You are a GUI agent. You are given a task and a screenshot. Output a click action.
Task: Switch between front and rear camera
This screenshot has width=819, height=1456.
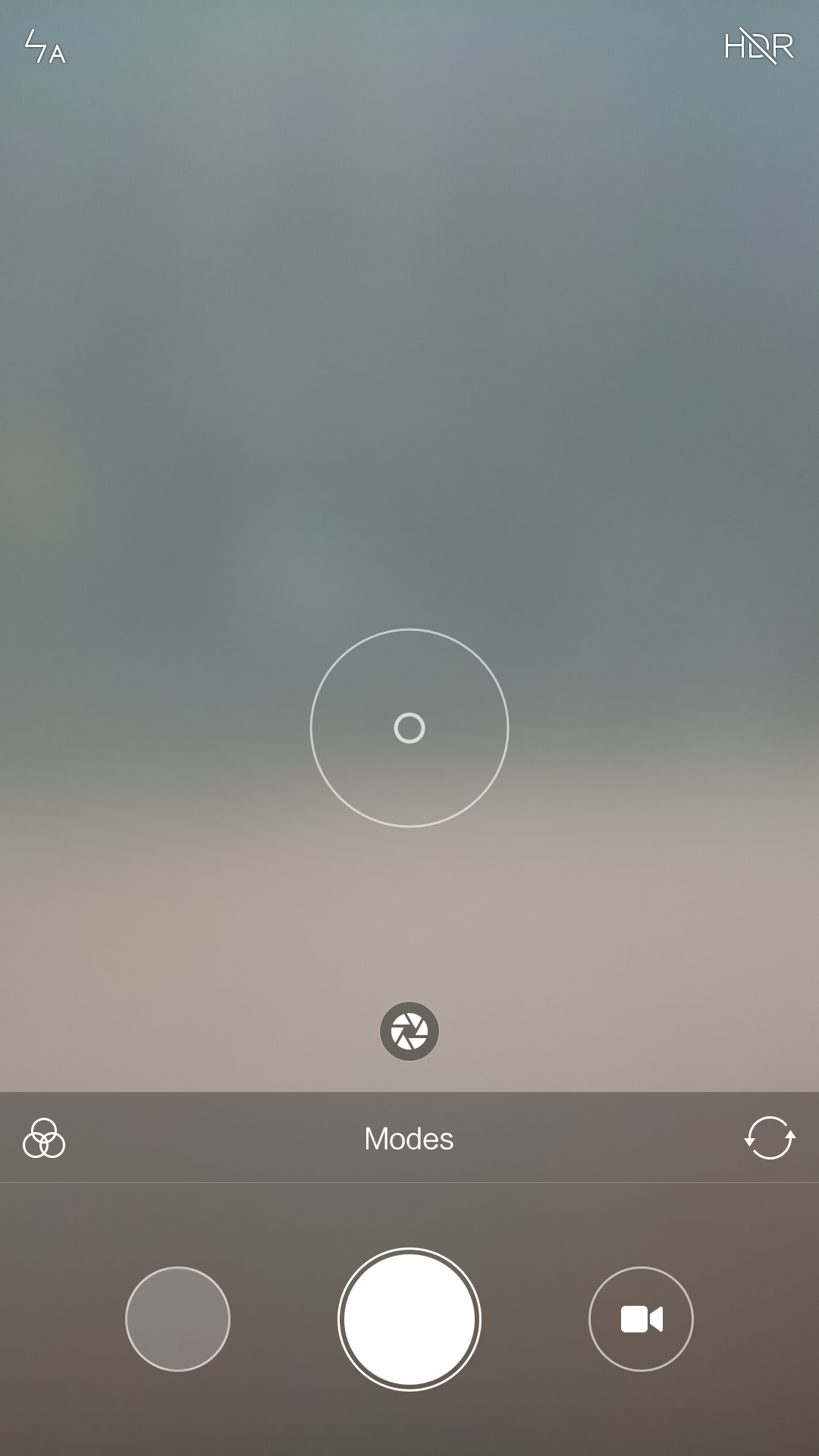[769, 1138]
